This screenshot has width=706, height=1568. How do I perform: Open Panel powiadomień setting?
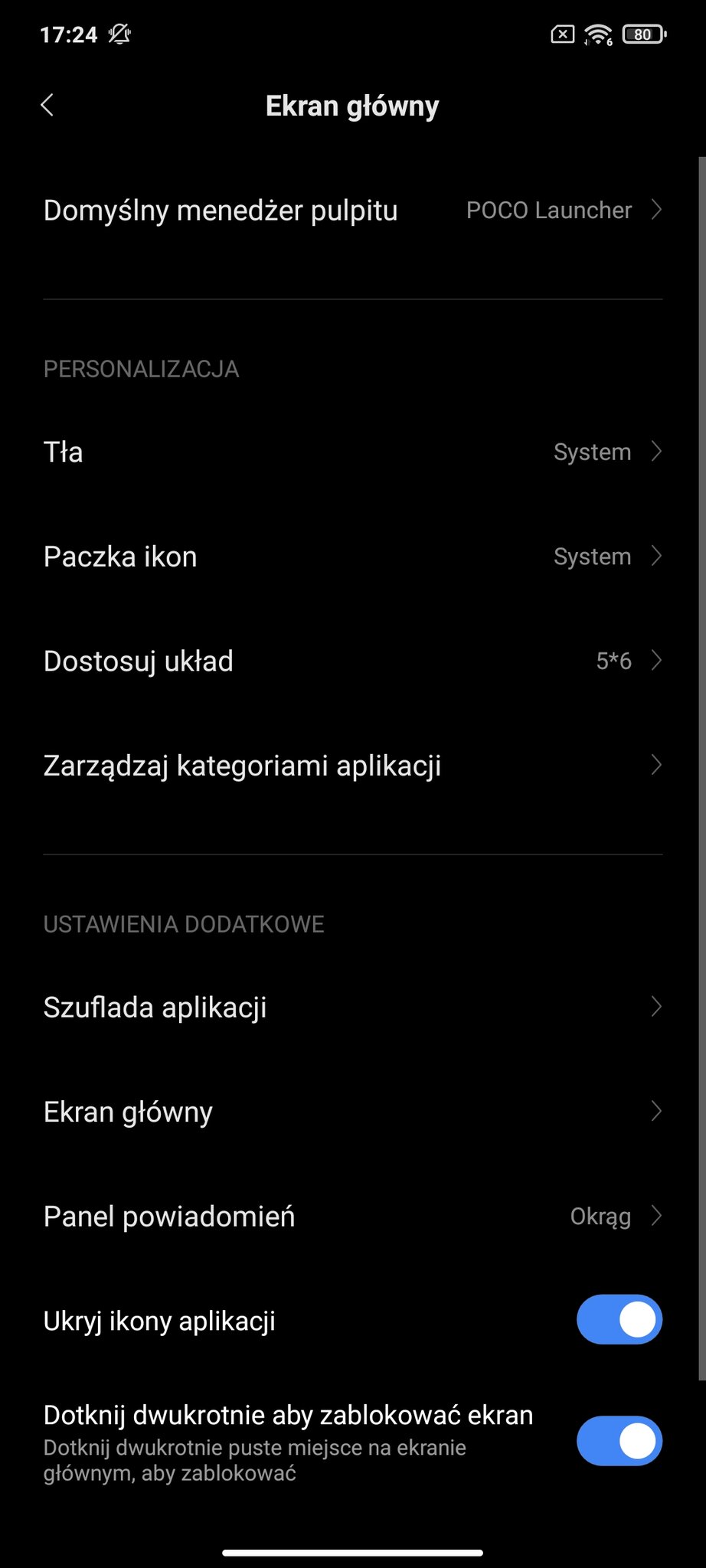(353, 1216)
